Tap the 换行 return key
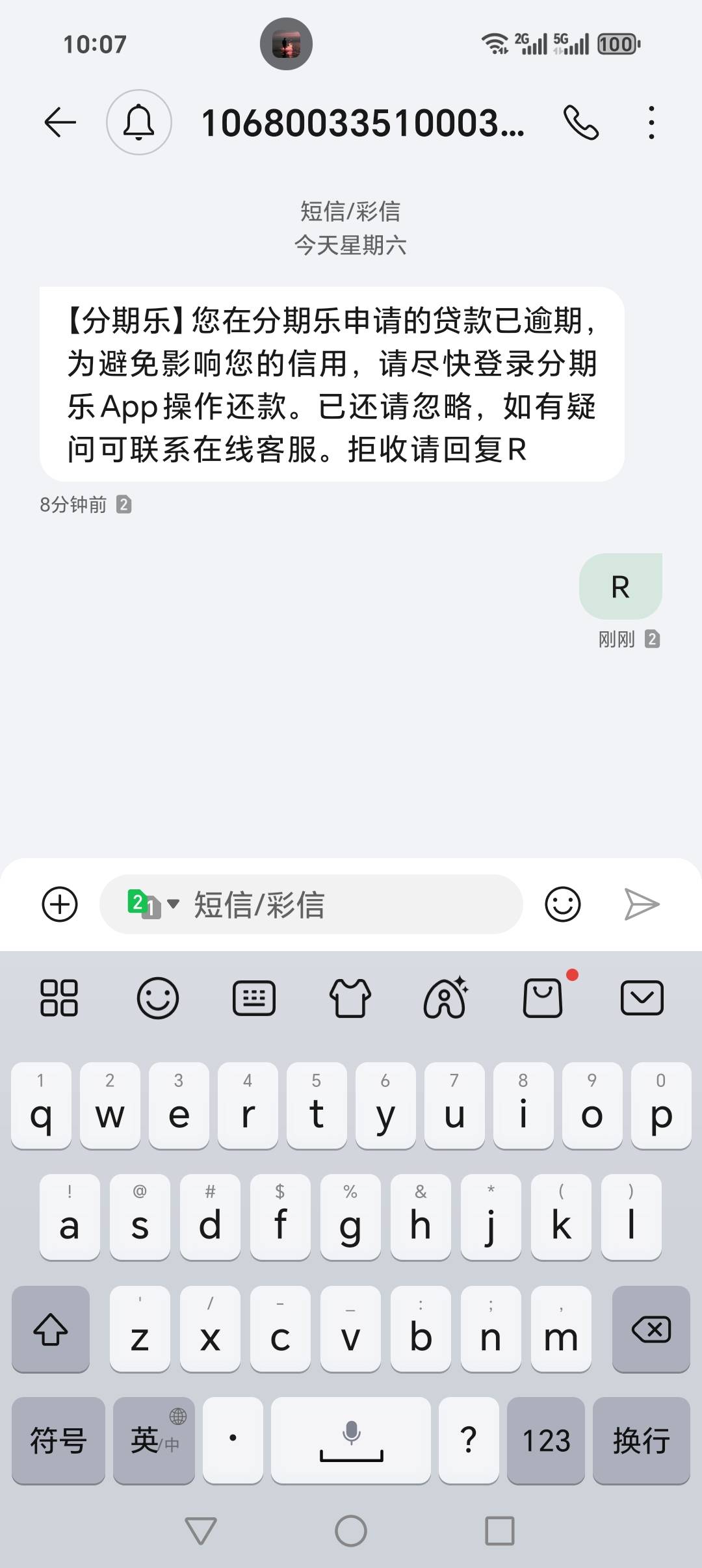This screenshot has width=702, height=1568. click(x=642, y=1441)
